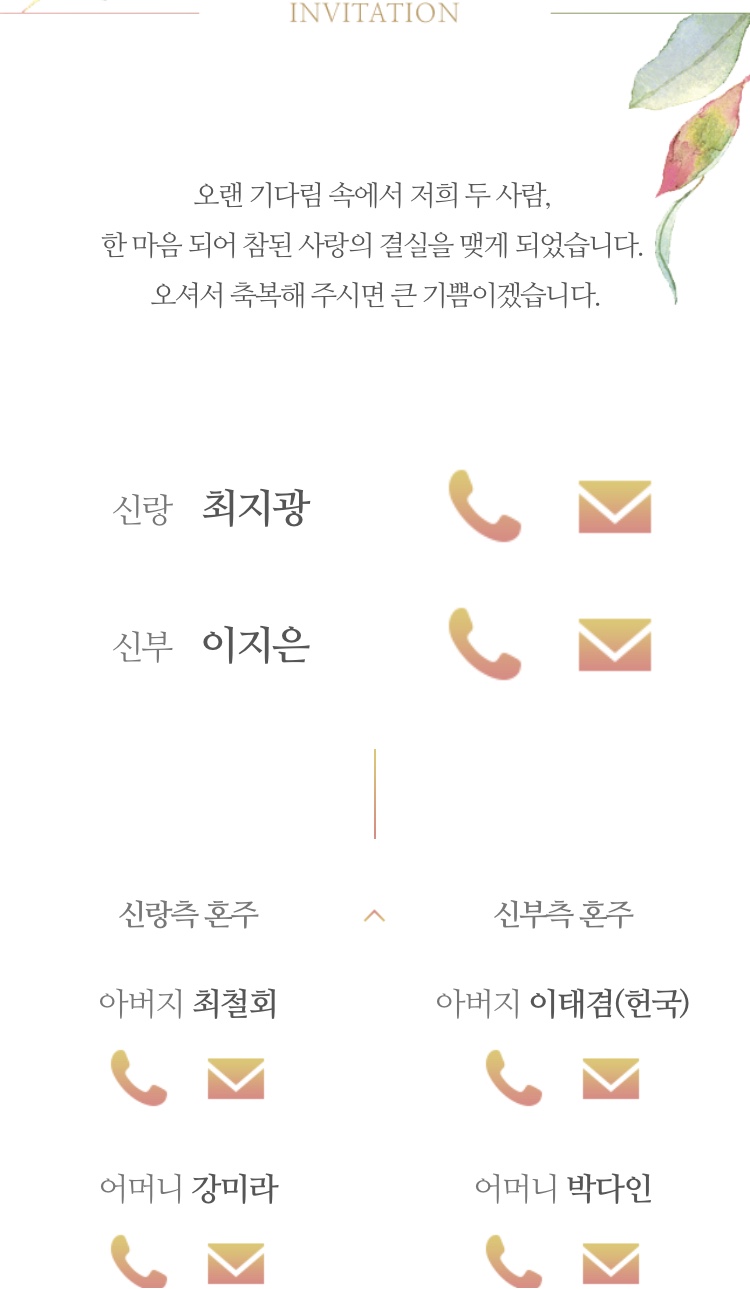Call bride's father 이태겸(현국)
750x1289 pixels.
pos(514,1078)
